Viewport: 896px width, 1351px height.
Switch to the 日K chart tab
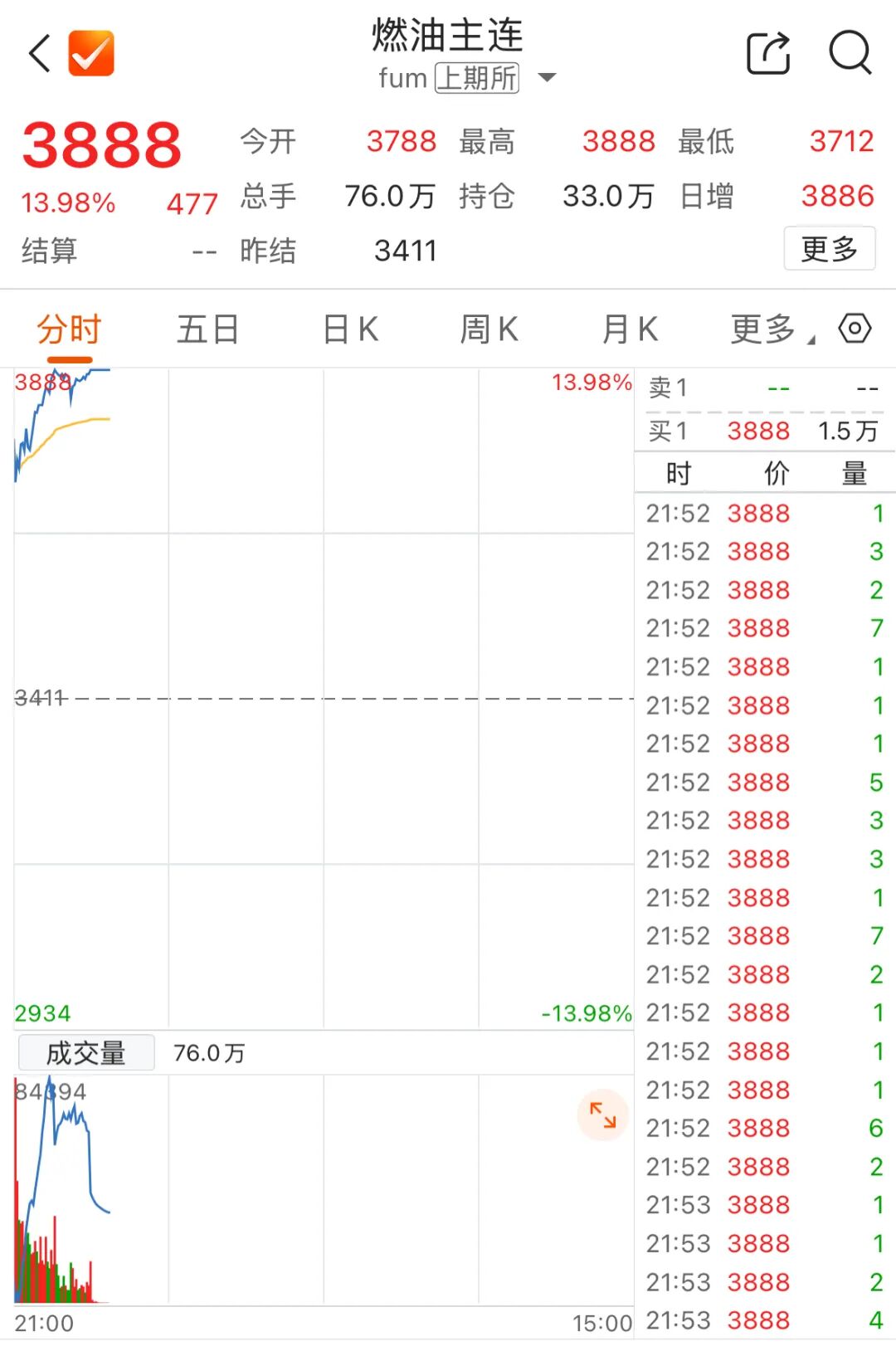tap(350, 329)
